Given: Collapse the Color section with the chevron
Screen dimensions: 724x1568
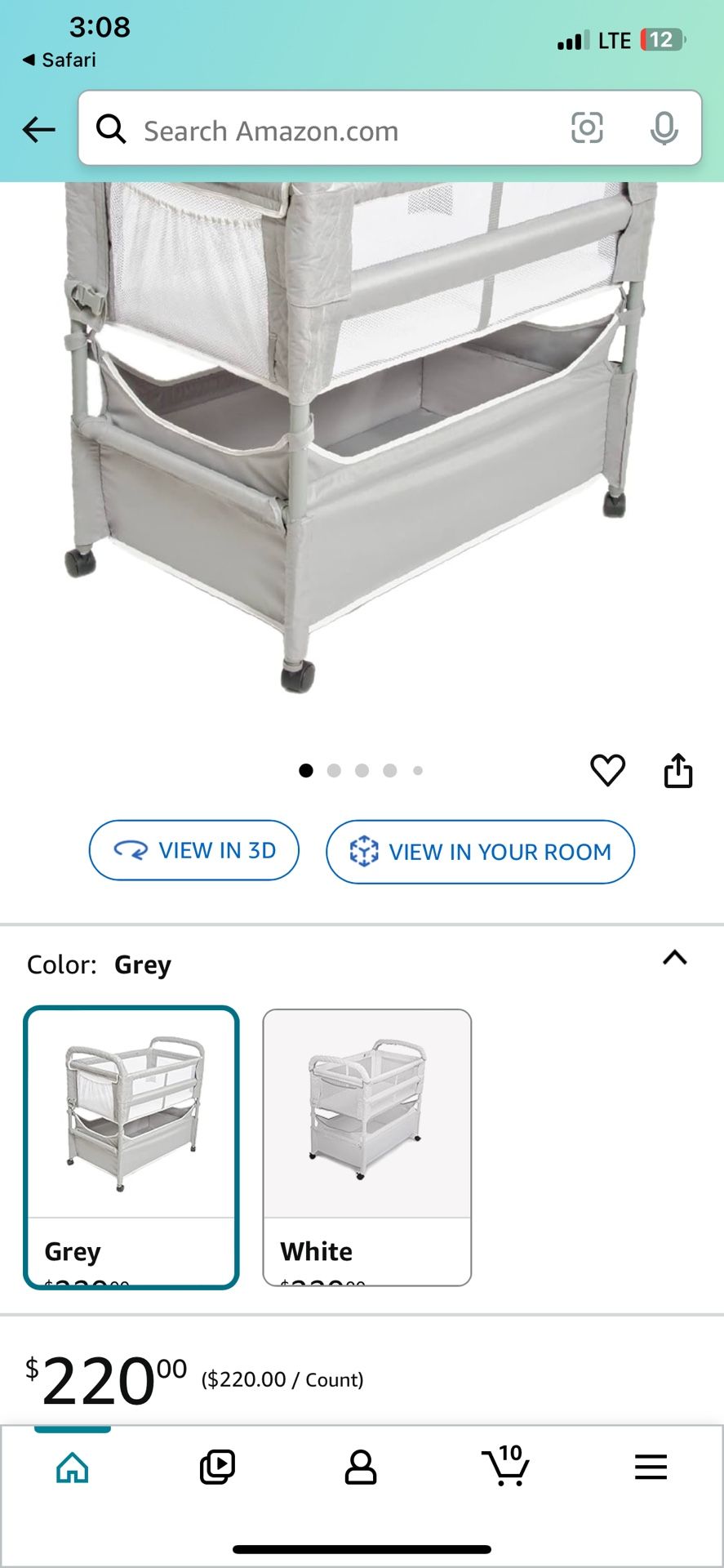Looking at the screenshot, I should point(674,959).
